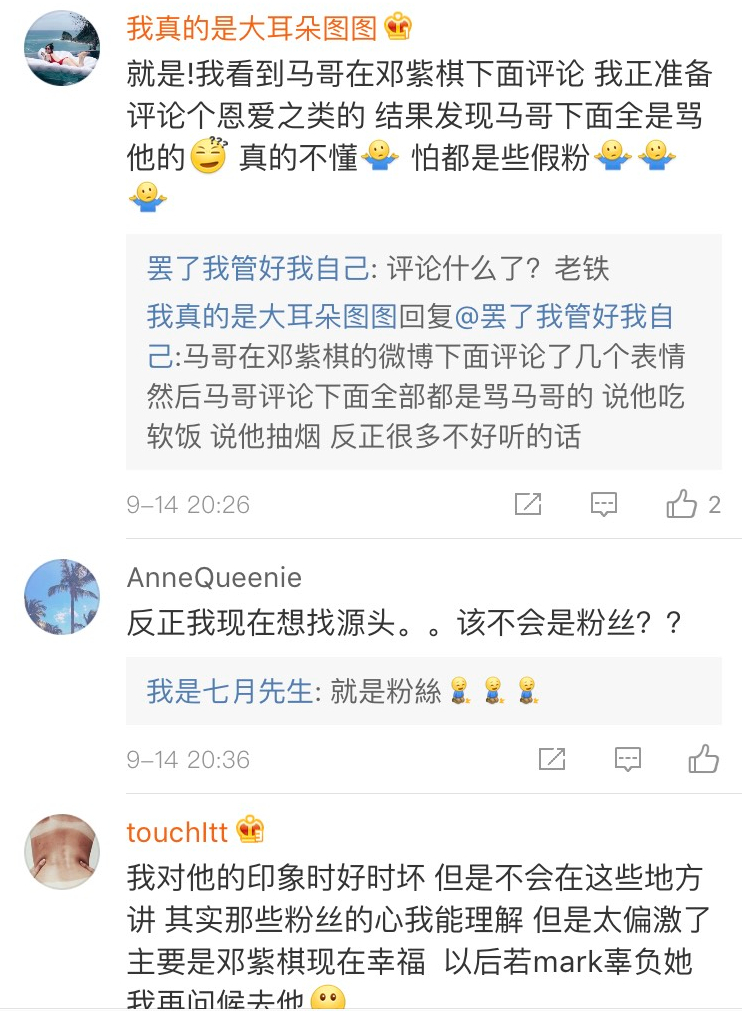
Task: Open 我是七月先生's profile from reply
Action: (x=229, y=691)
